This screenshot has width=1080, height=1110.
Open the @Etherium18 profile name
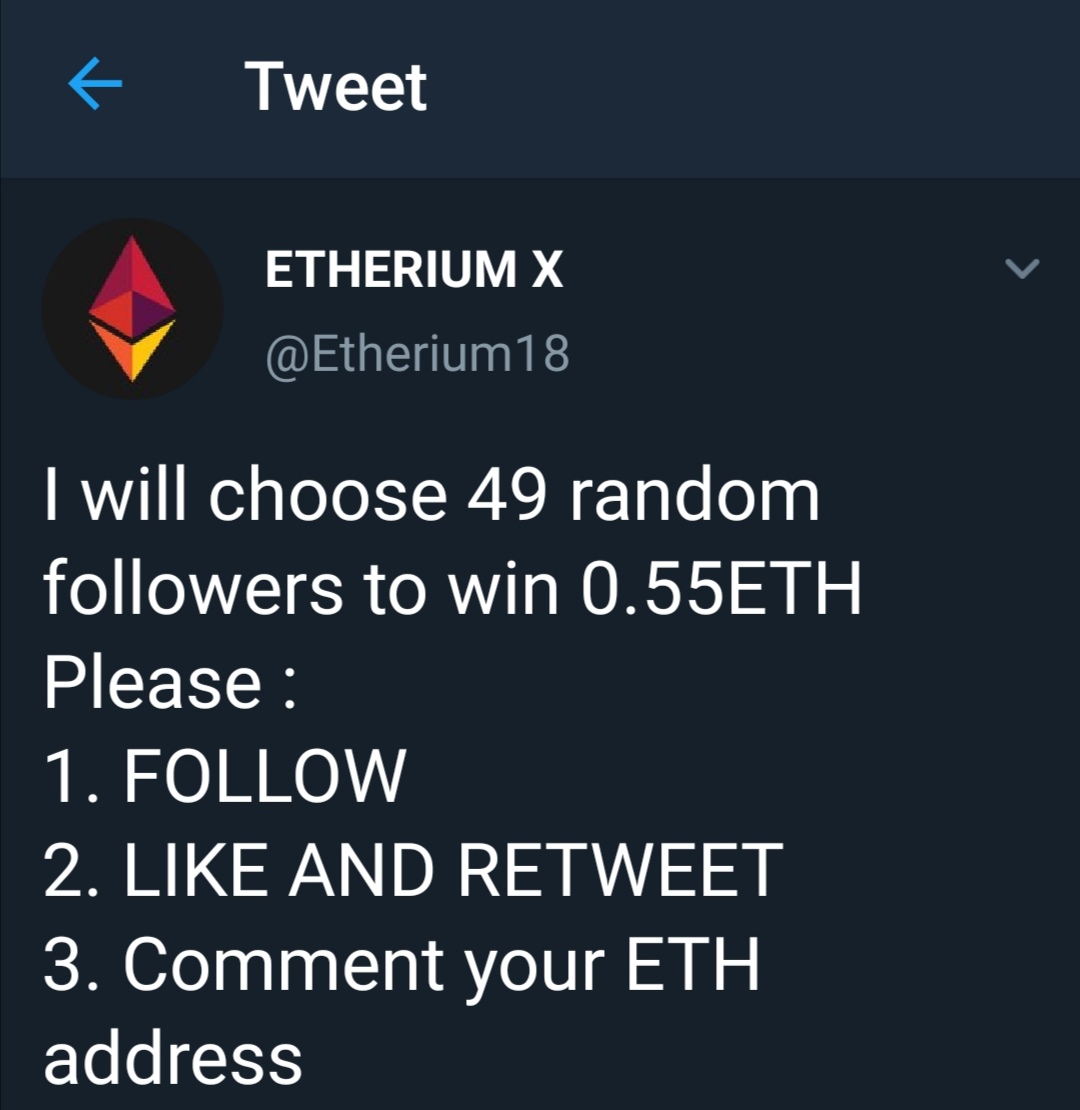(416, 354)
